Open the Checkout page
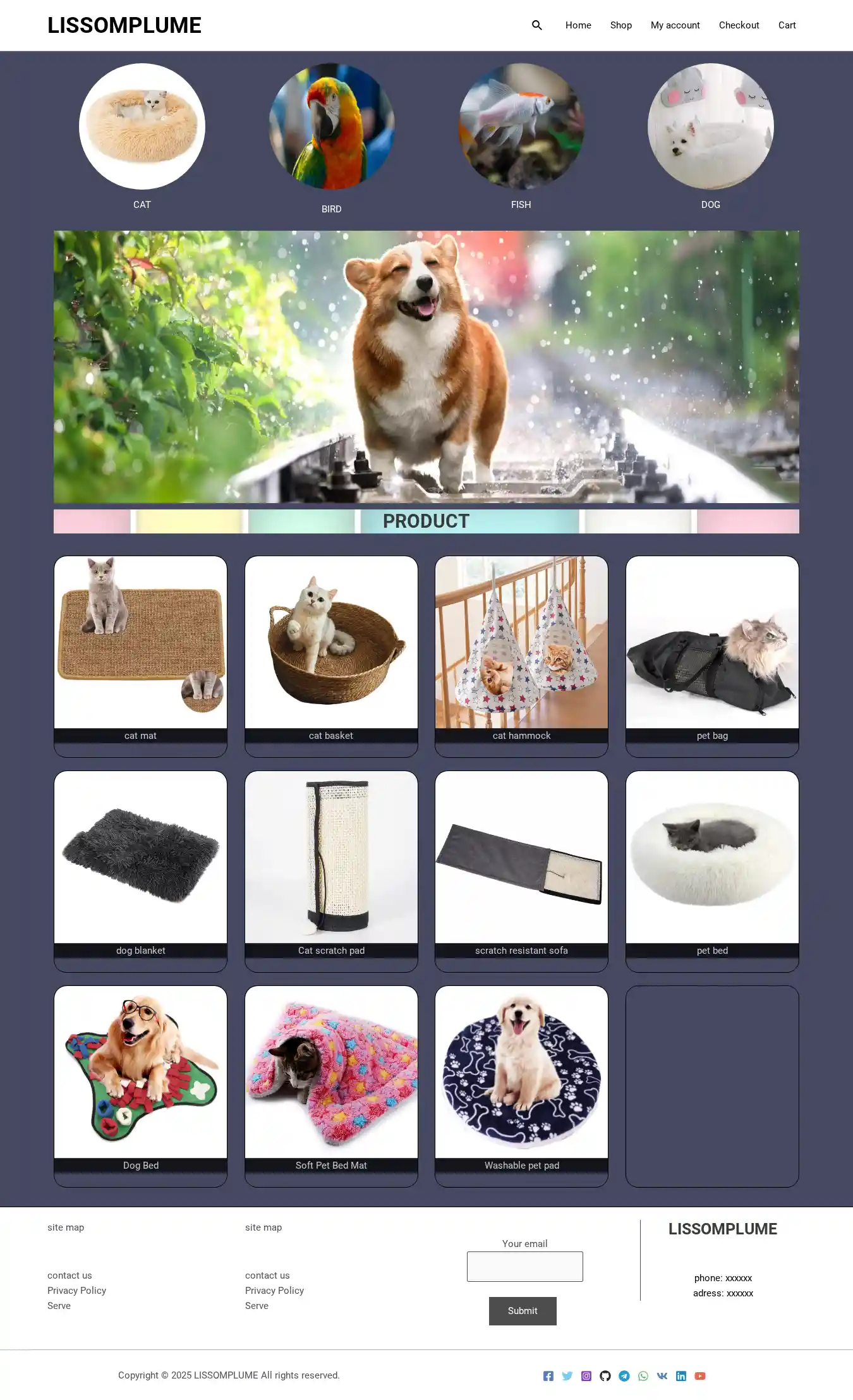853x1400 pixels. tap(739, 25)
